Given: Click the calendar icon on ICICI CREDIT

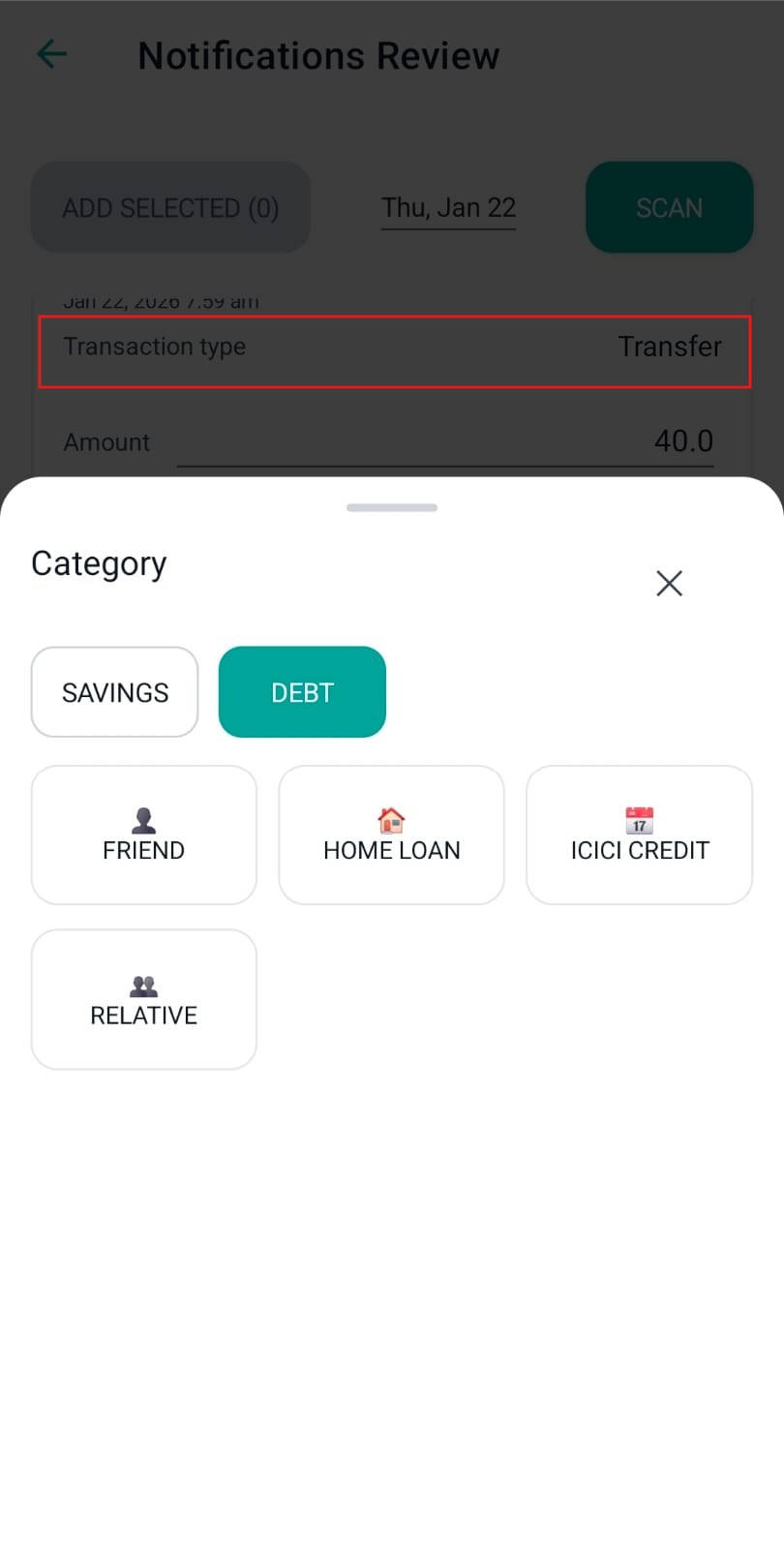Looking at the screenshot, I should (x=639, y=820).
